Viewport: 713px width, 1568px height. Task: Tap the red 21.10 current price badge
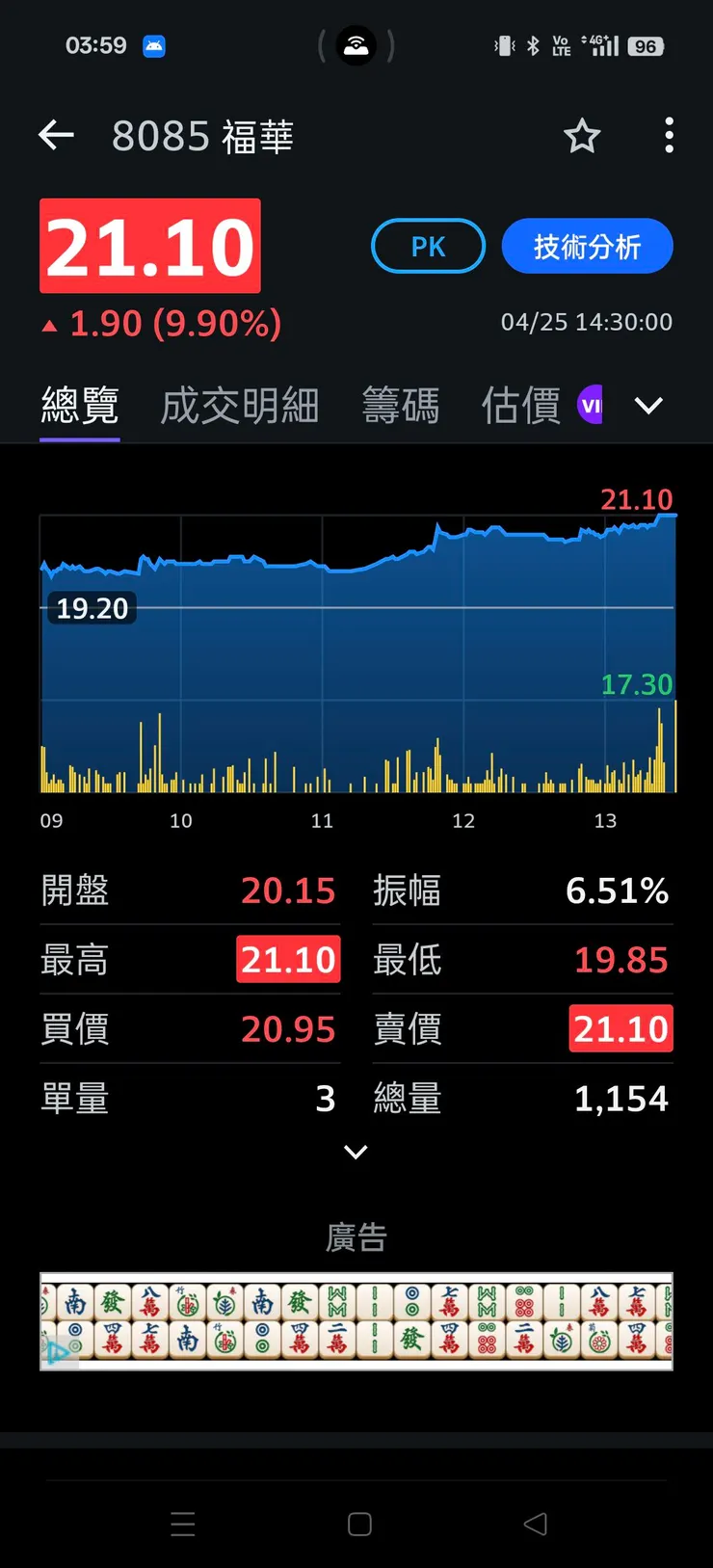[x=149, y=246]
